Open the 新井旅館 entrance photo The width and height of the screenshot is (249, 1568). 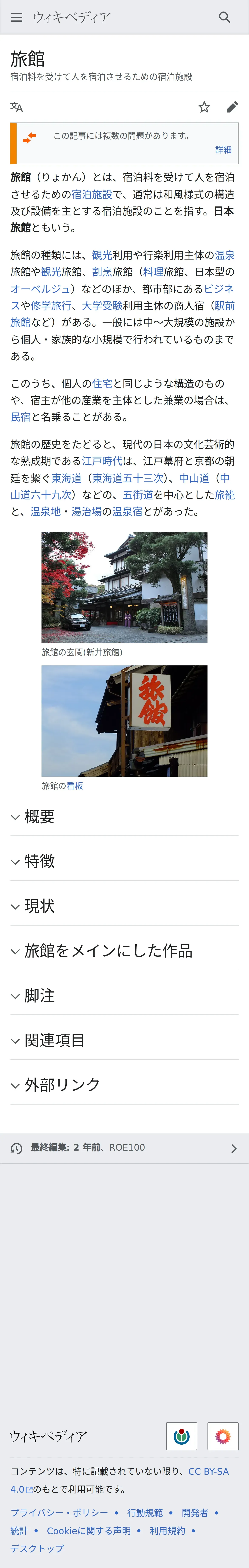[x=124, y=587]
